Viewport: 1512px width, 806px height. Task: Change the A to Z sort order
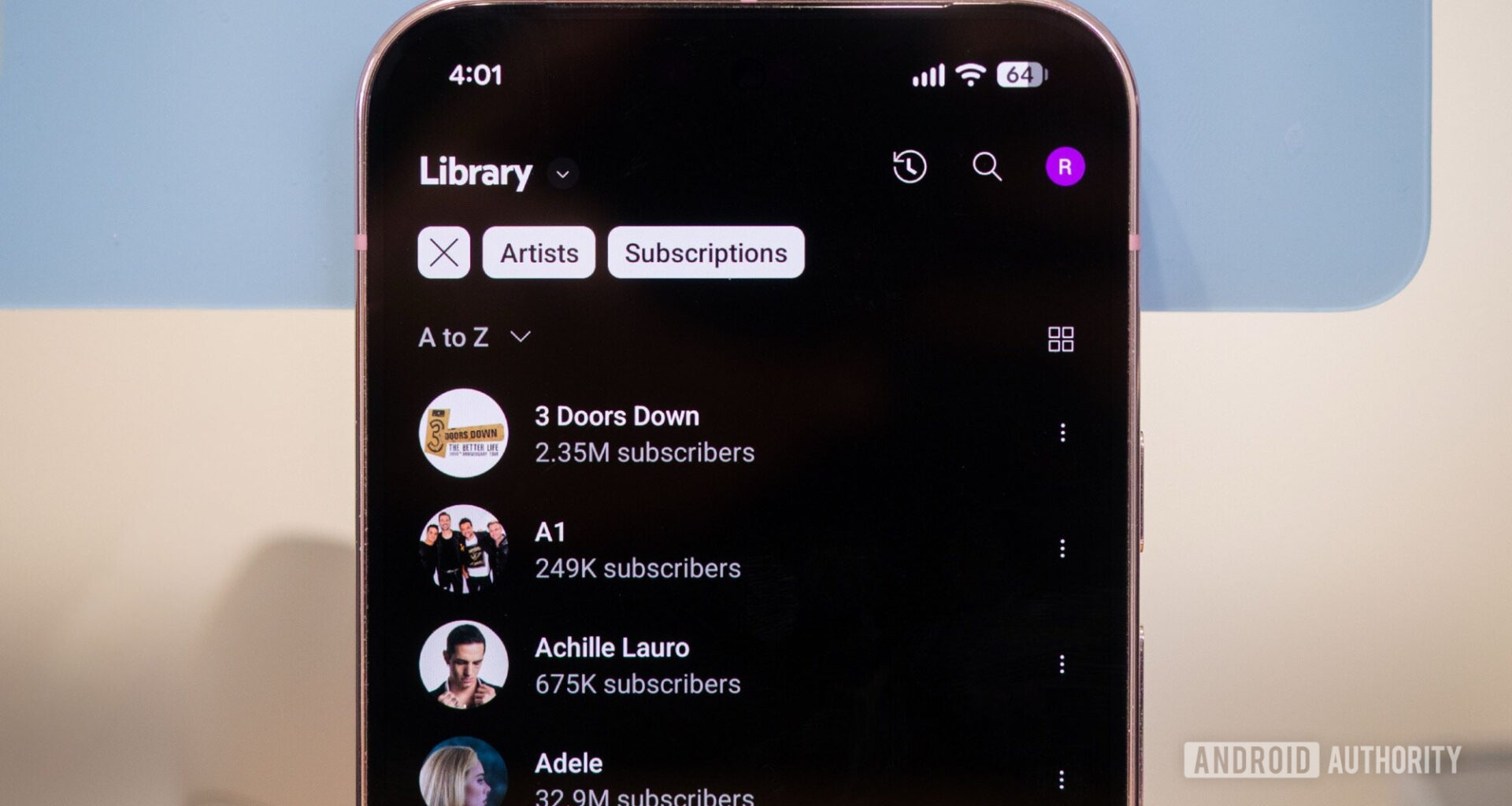coord(474,338)
